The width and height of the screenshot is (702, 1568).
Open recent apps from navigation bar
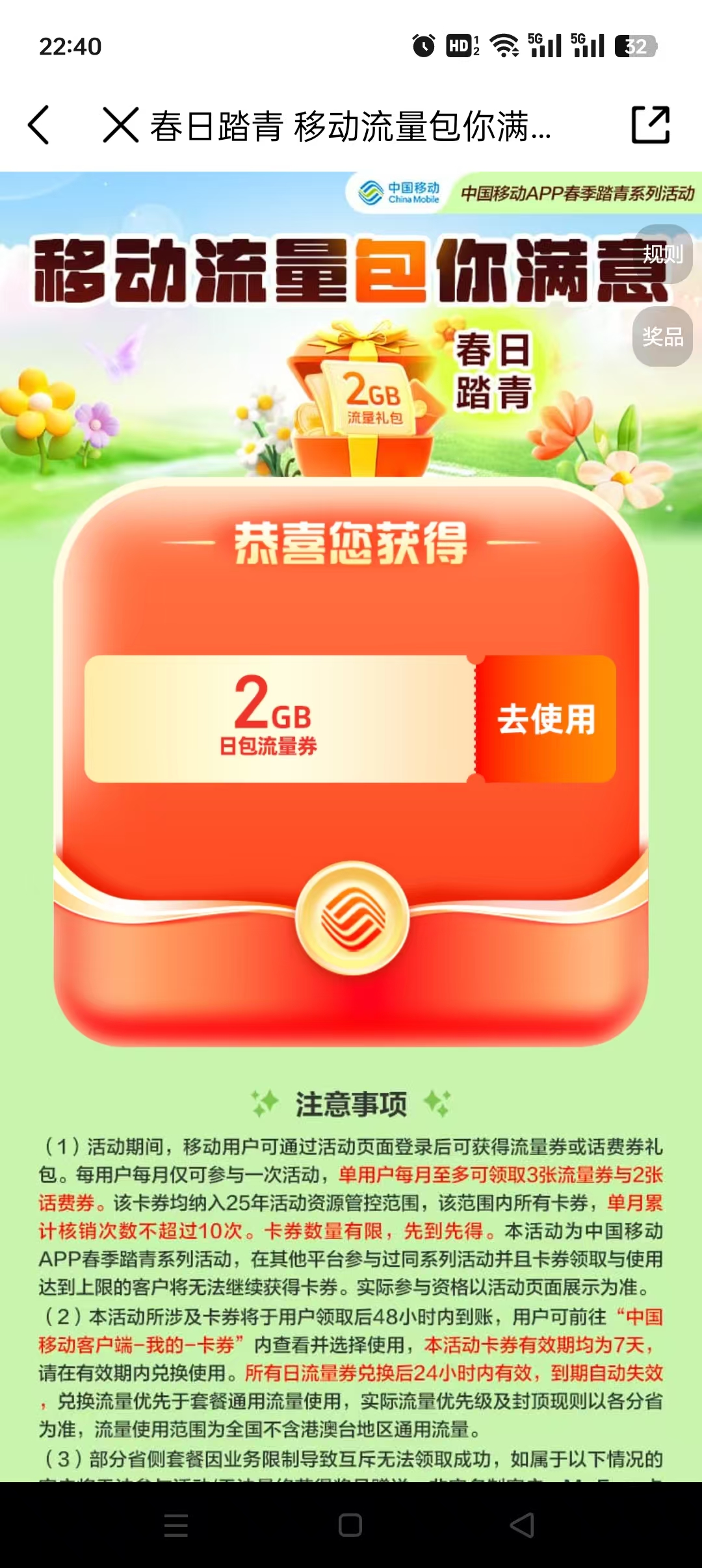[x=175, y=1525]
